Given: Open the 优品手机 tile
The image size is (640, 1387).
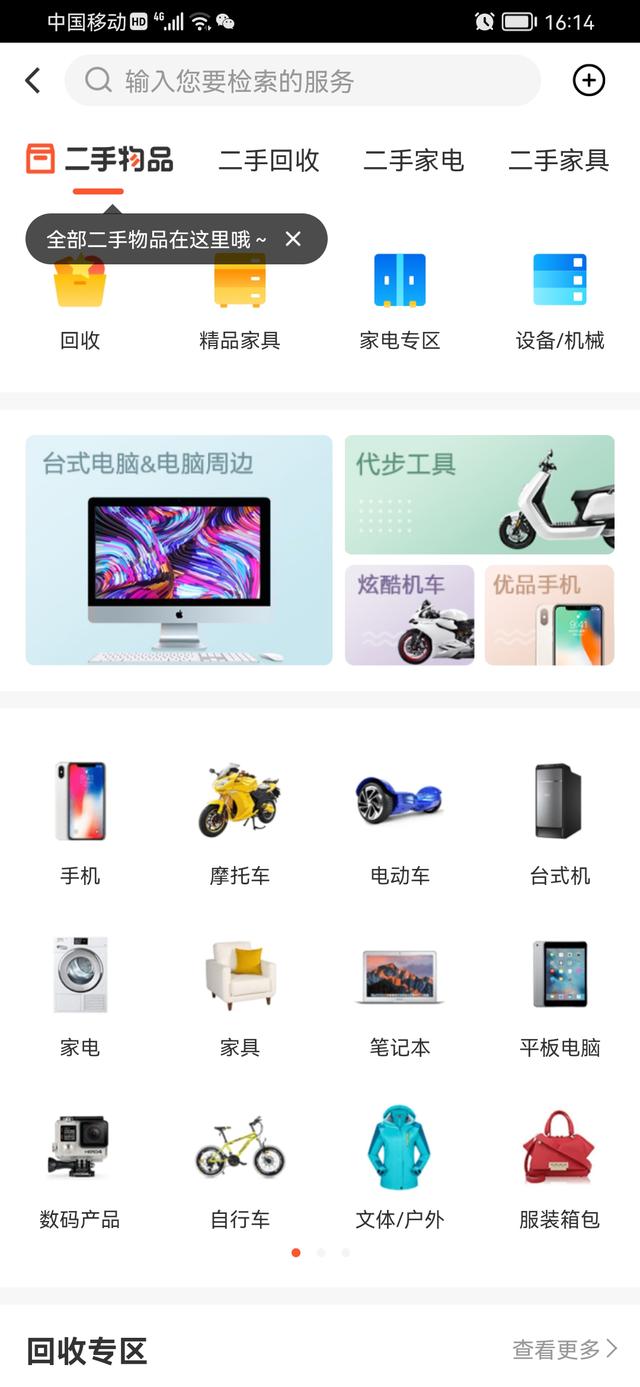Looking at the screenshot, I should [x=549, y=615].
